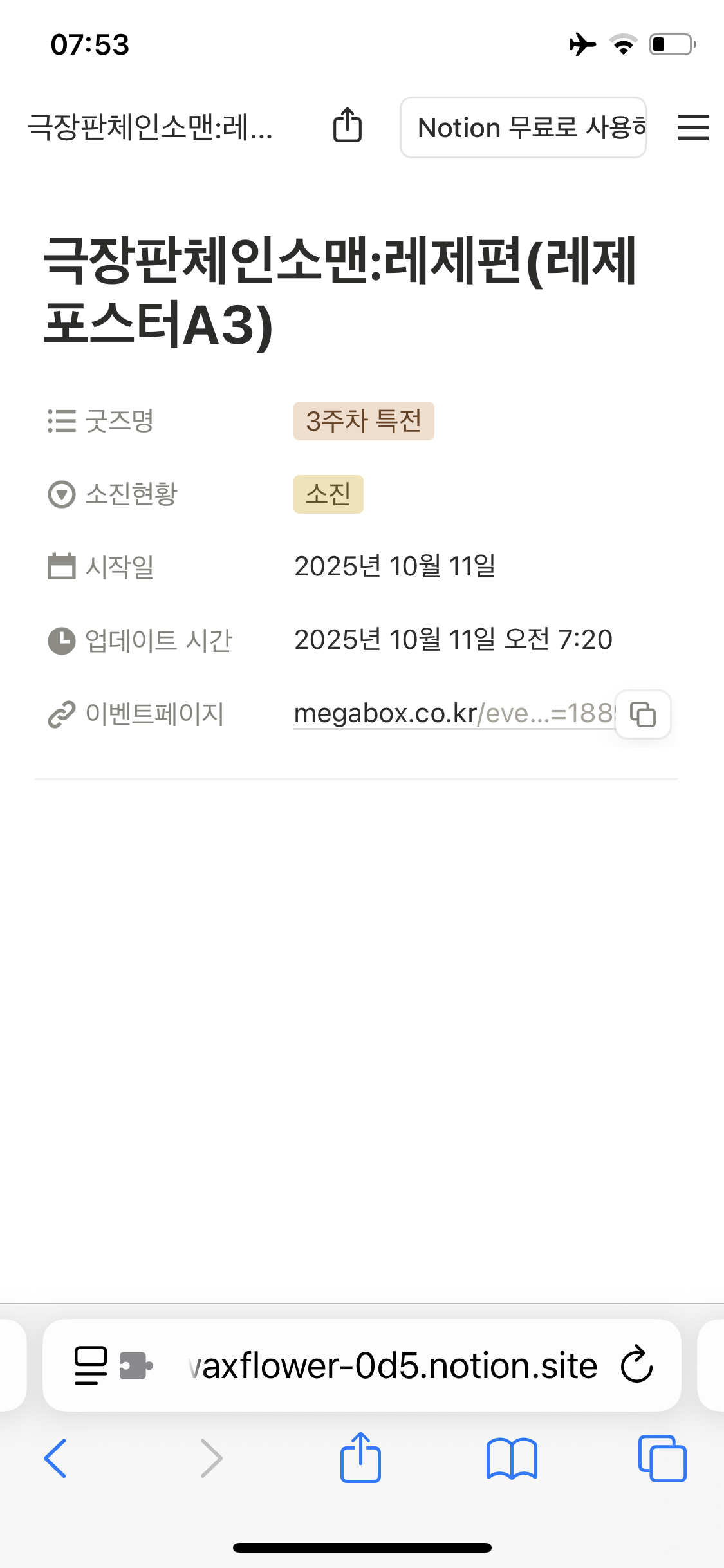Tap the Notion 무료로 사용하기 button
This screenshot has width=724, height=1568.
pyautogui.click(x=523, y=127)
